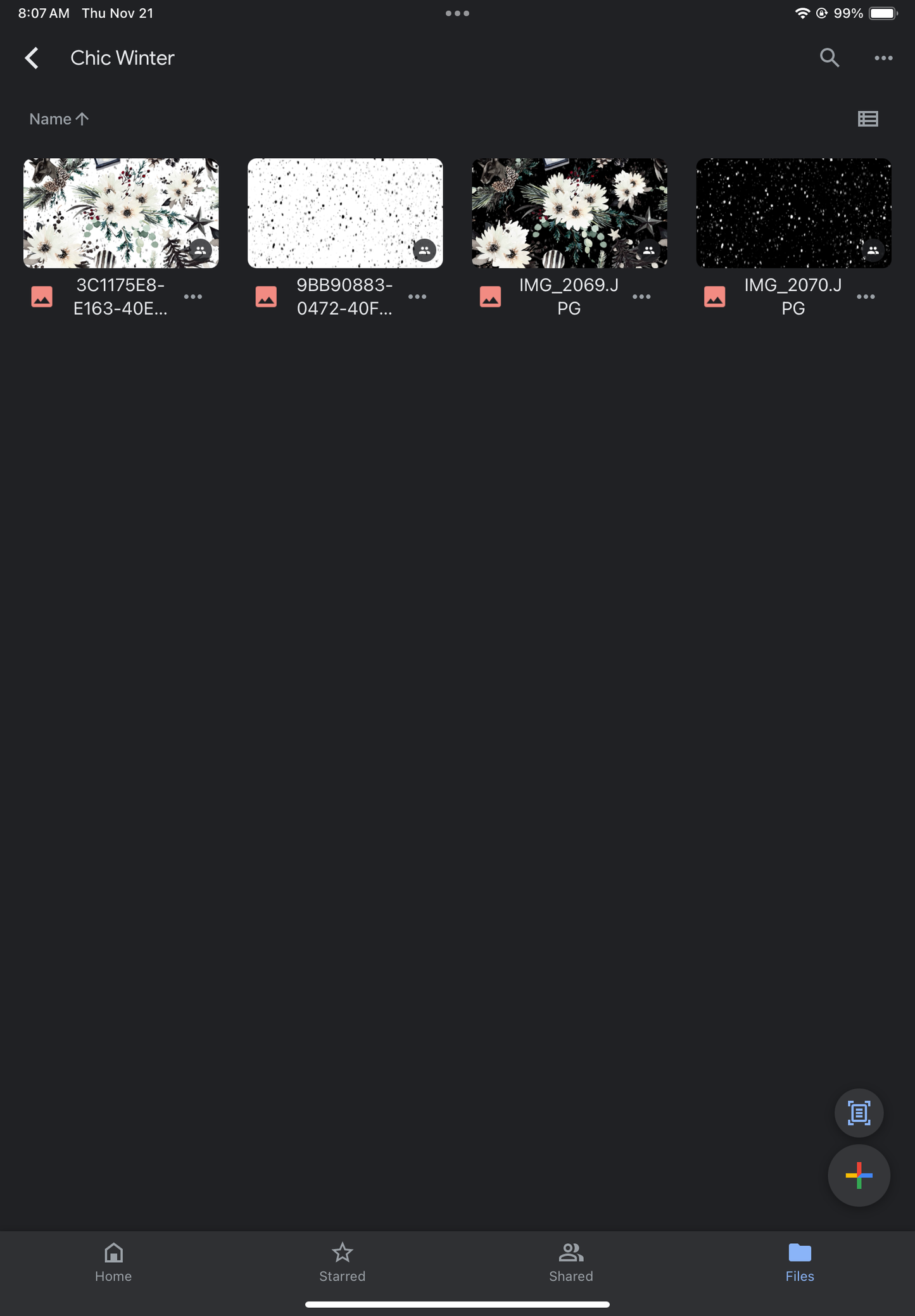This screenshot has width=915, height=1316.
Task: Open the 9BB90883-0472-40F image
Action: (345, 213)
